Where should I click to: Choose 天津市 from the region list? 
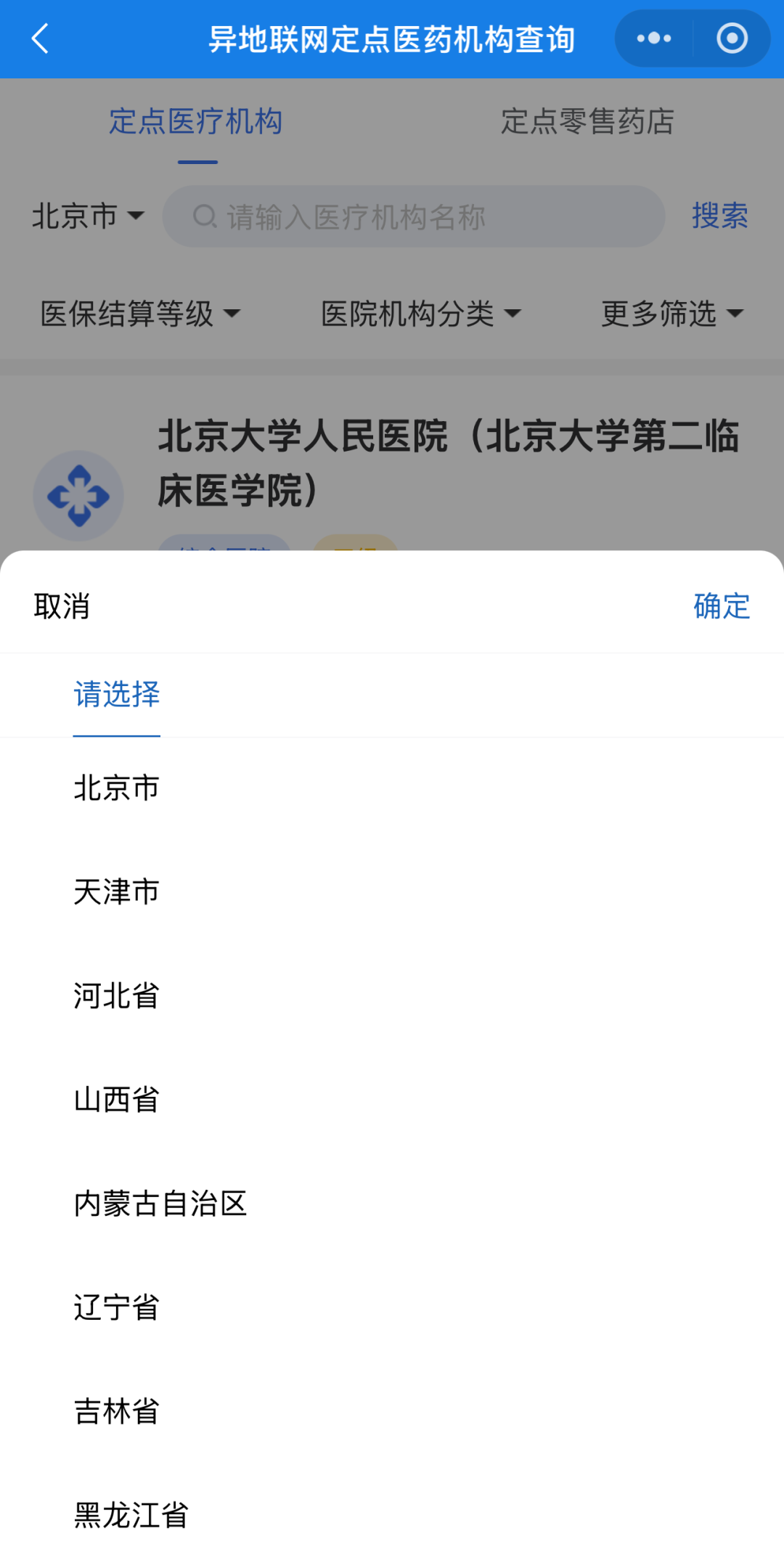tap(117, 892)
